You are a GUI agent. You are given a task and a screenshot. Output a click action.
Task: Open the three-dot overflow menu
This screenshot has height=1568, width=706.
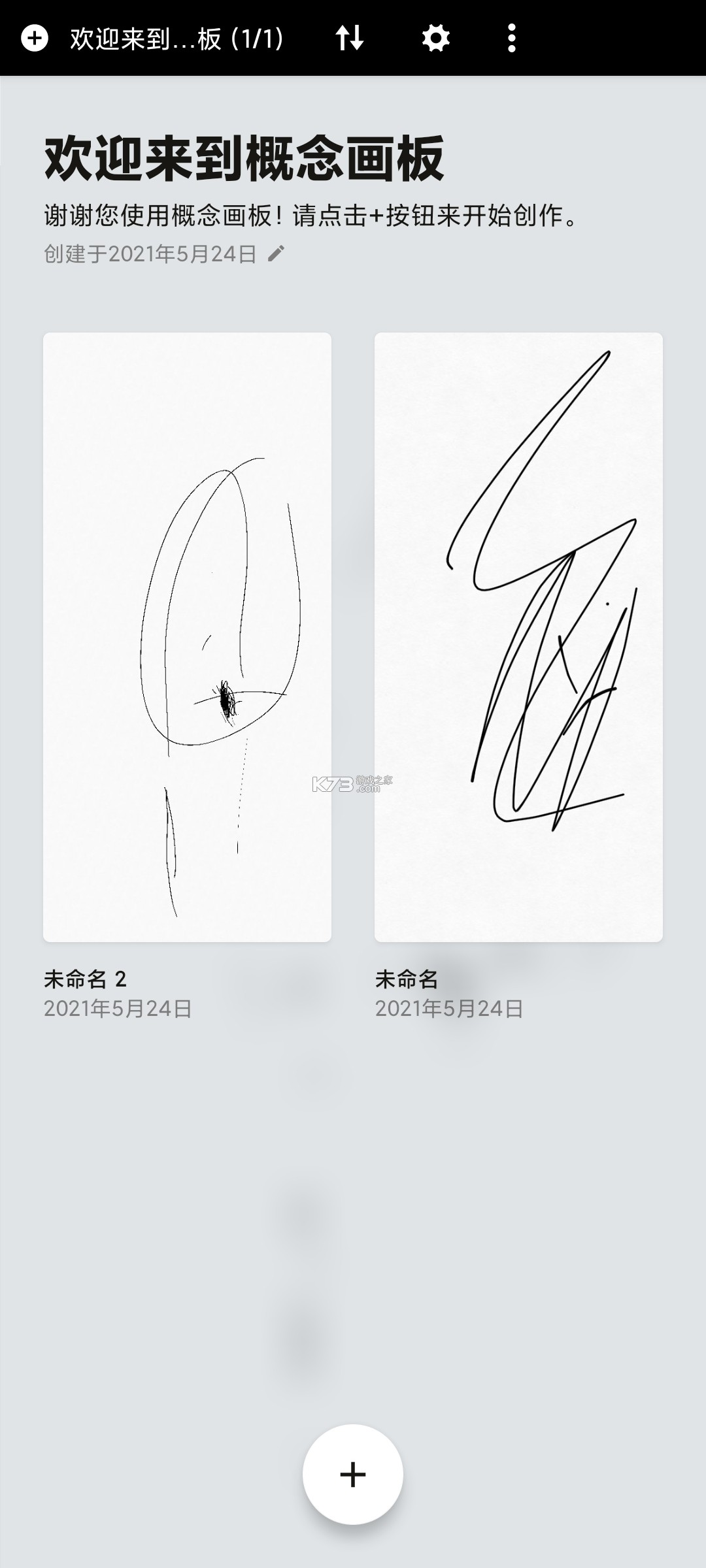click(x=512, y=39)
